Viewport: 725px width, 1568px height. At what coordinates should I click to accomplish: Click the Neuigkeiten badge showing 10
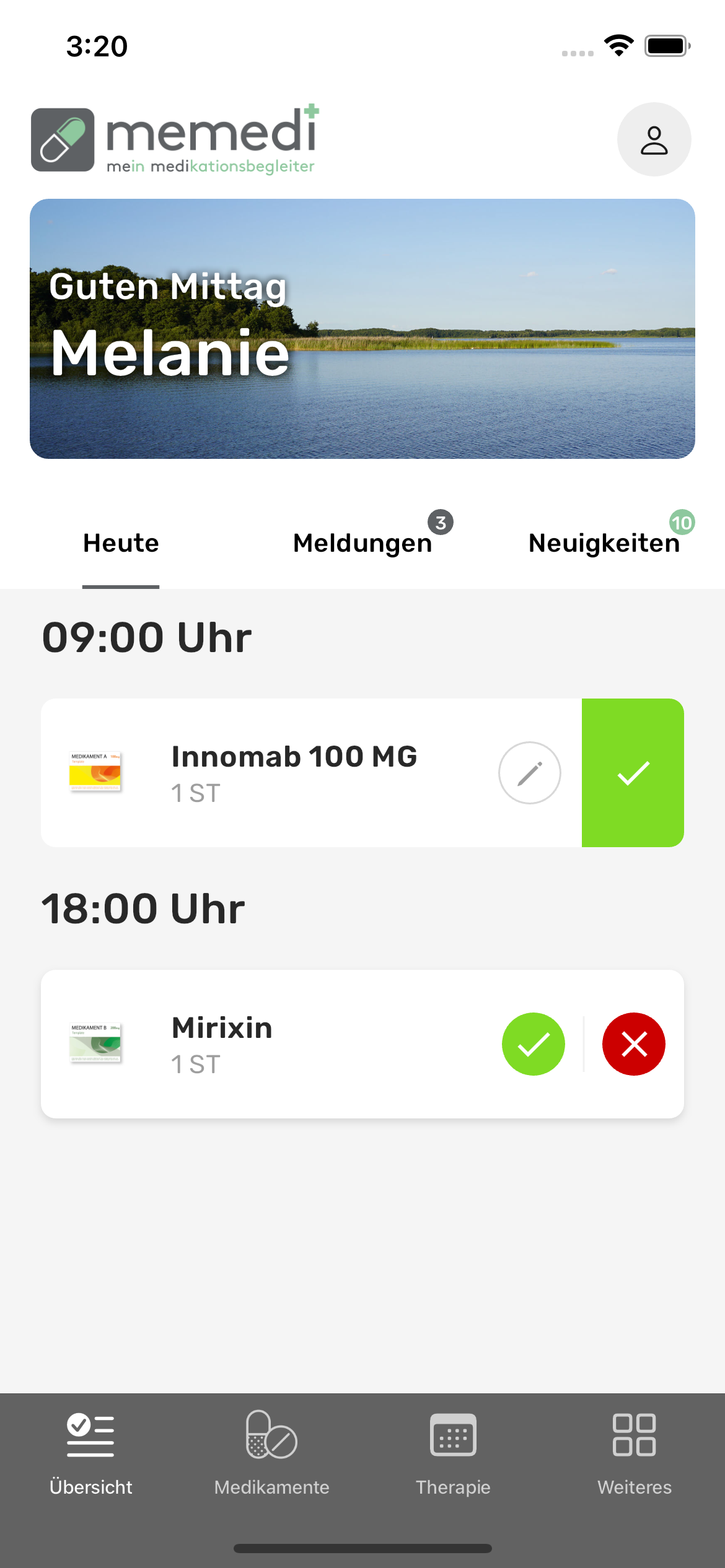[x=682, y=522]
